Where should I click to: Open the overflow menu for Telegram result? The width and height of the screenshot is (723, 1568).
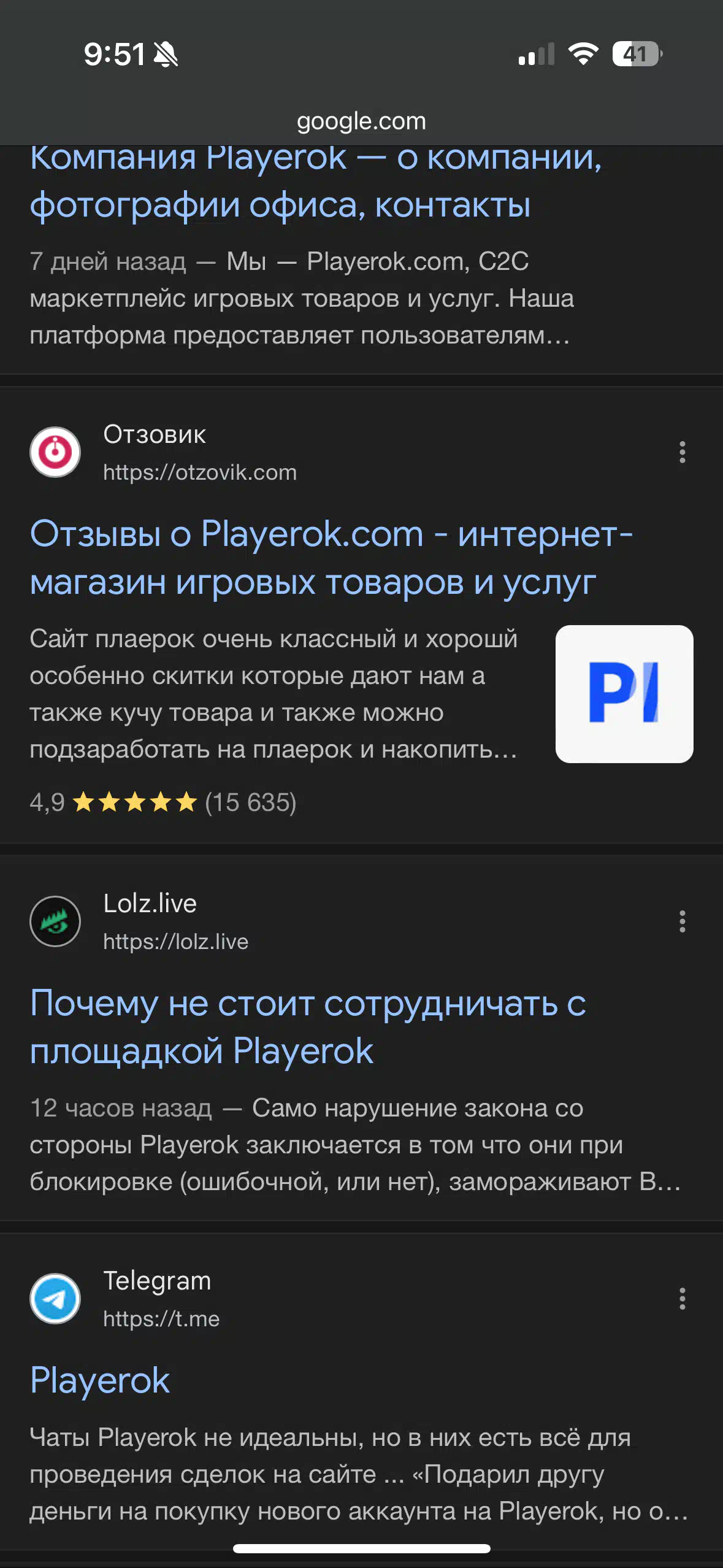pos(682,1299)
